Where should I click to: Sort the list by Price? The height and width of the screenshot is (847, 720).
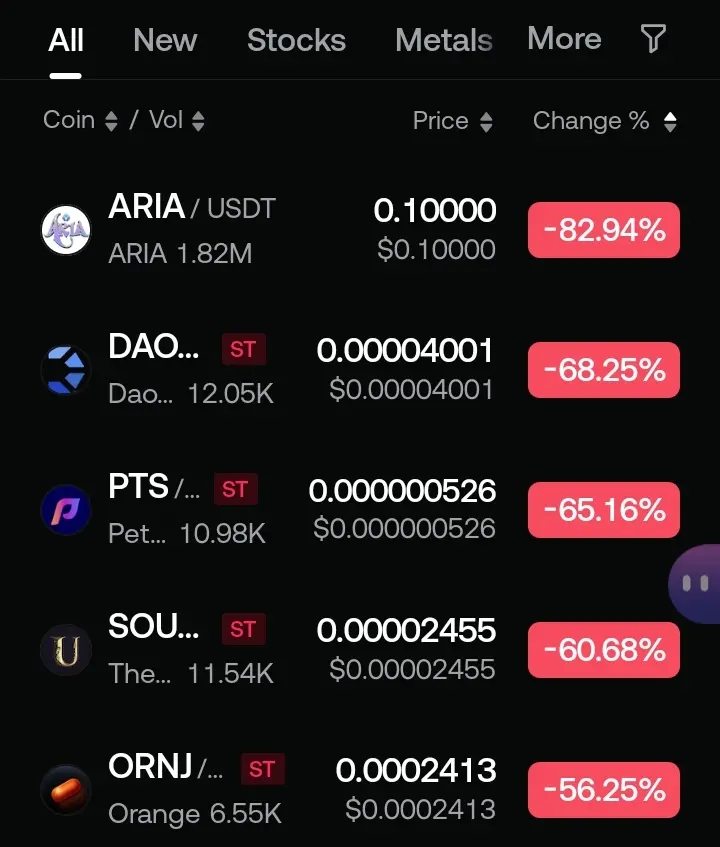point(453,121)
